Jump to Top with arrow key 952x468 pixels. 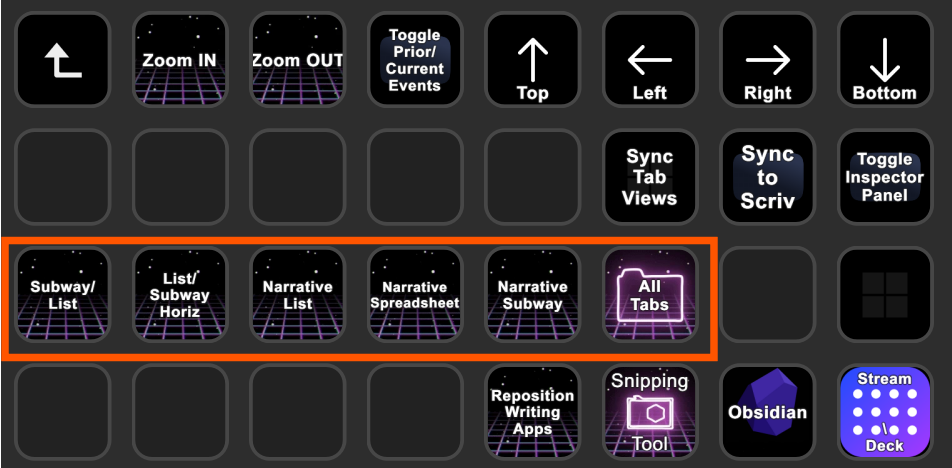532,60
